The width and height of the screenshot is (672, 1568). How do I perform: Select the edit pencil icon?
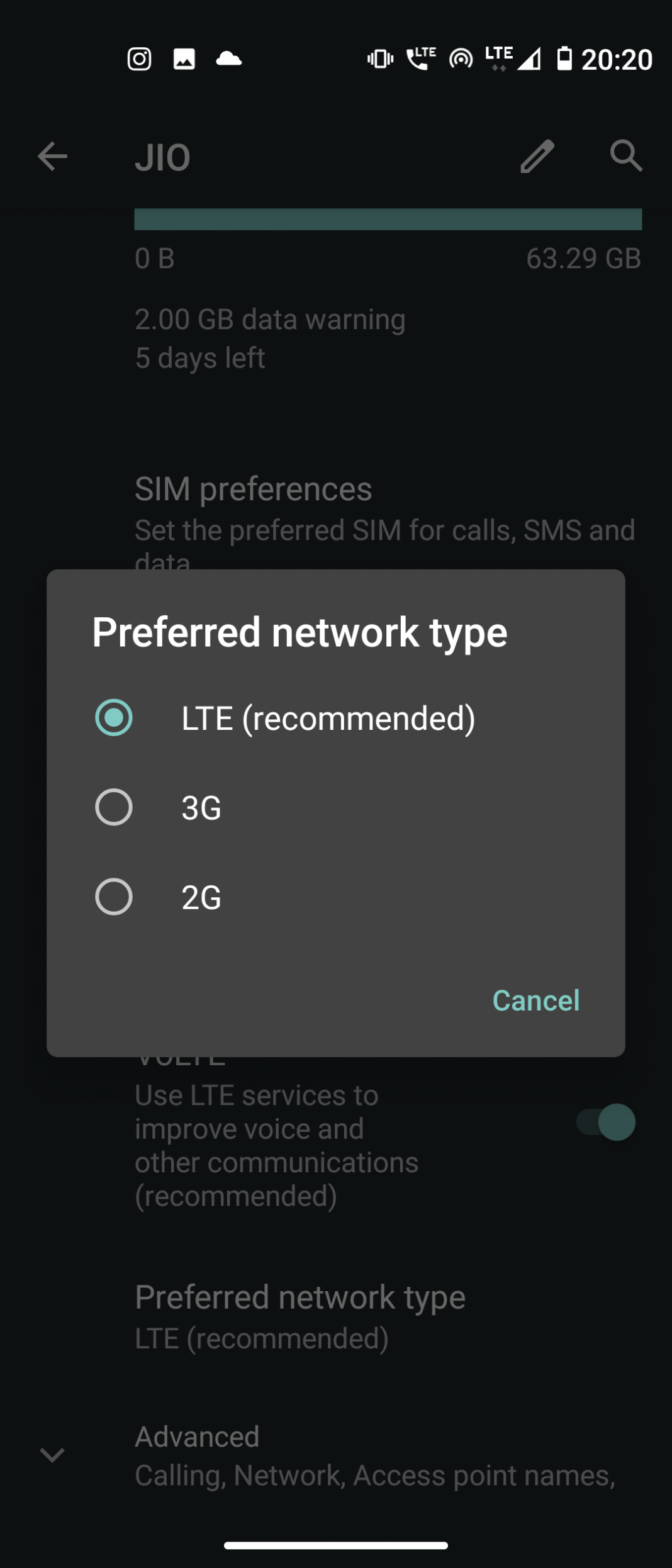tap(537, 156)
